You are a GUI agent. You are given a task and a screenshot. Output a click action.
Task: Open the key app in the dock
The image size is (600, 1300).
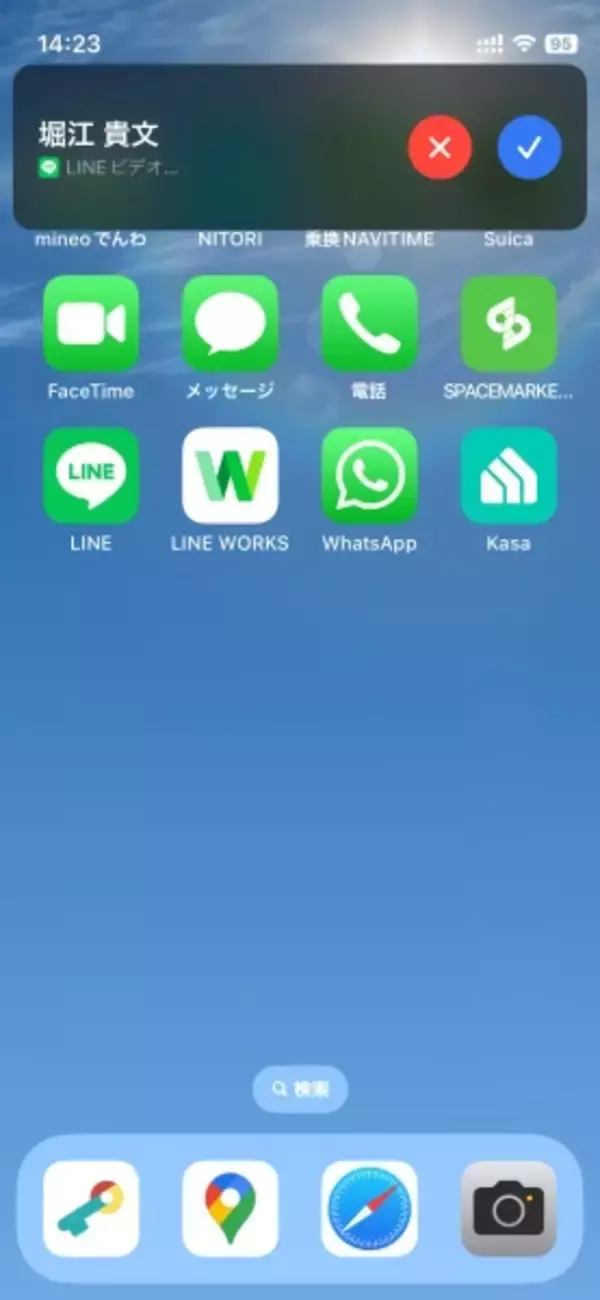click(91, 1208)
